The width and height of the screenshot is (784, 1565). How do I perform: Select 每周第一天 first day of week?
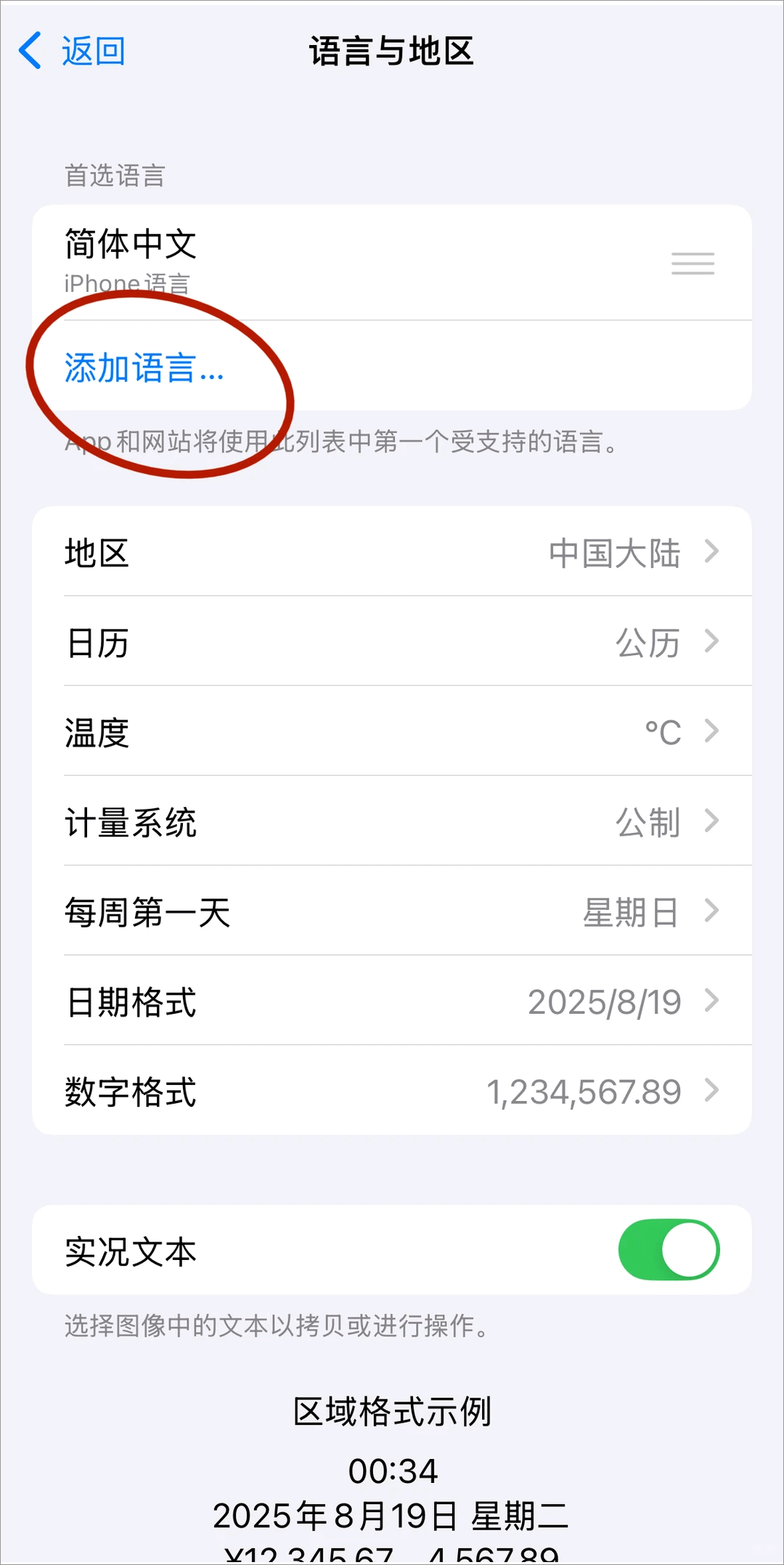pos(392,912)
